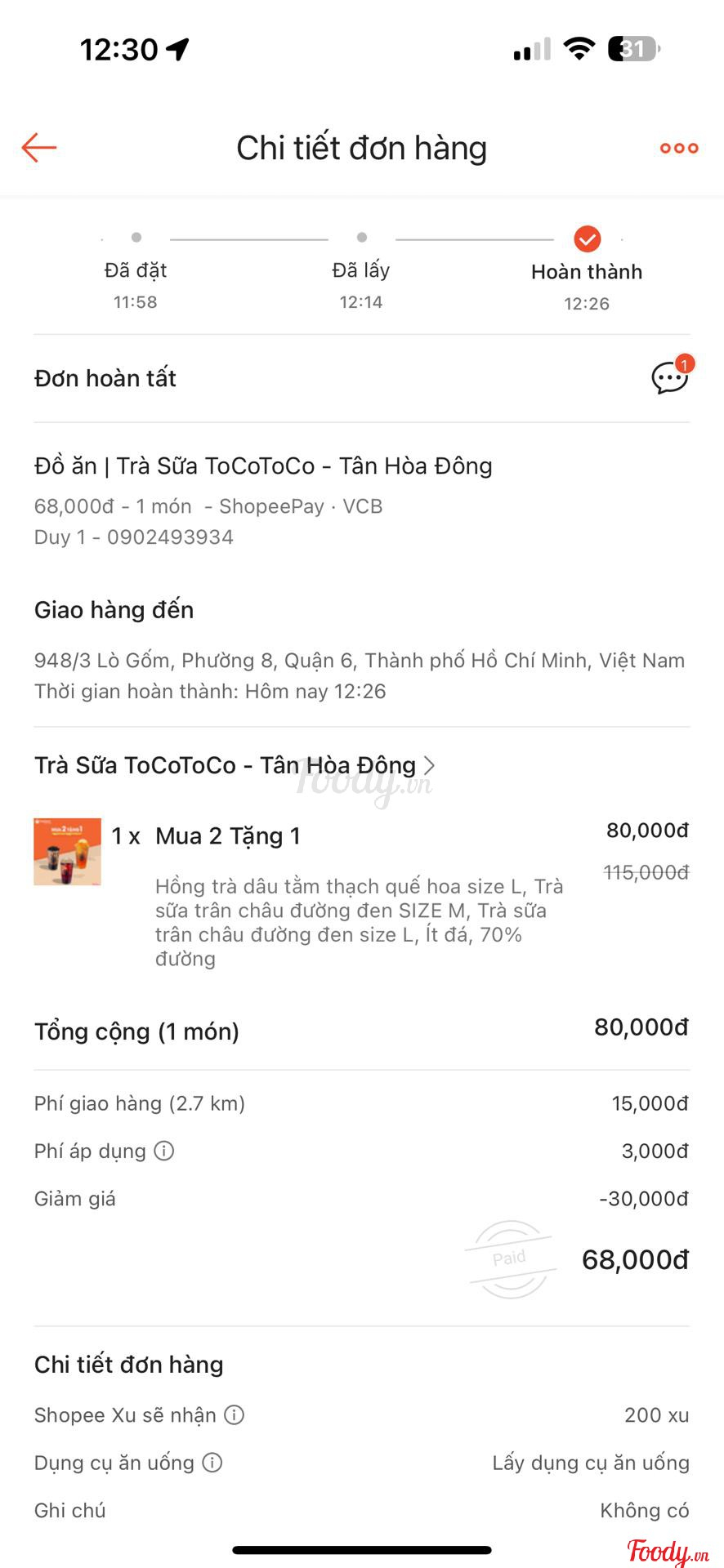This screenshot has height=1568, width=724.
Task: Open Trà Sữa ToCoToCo - Tân Hòa Đông store
Action: tap(235, 765)
